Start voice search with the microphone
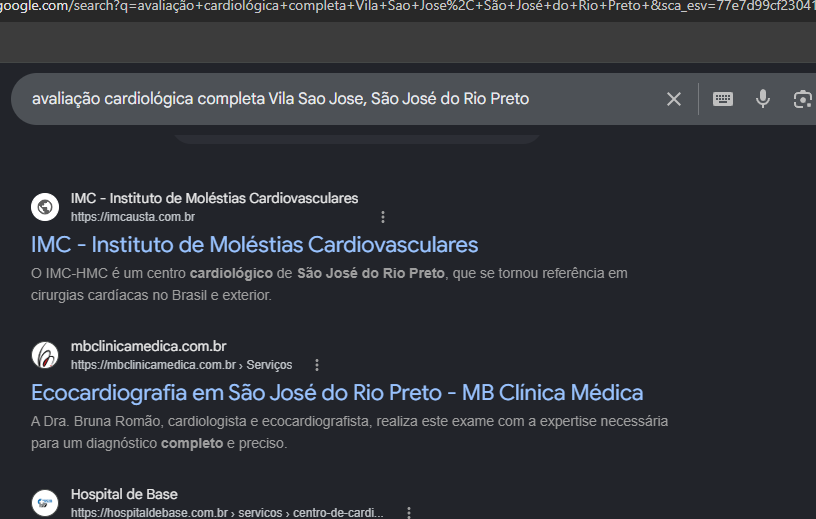 tap(762, 99)
